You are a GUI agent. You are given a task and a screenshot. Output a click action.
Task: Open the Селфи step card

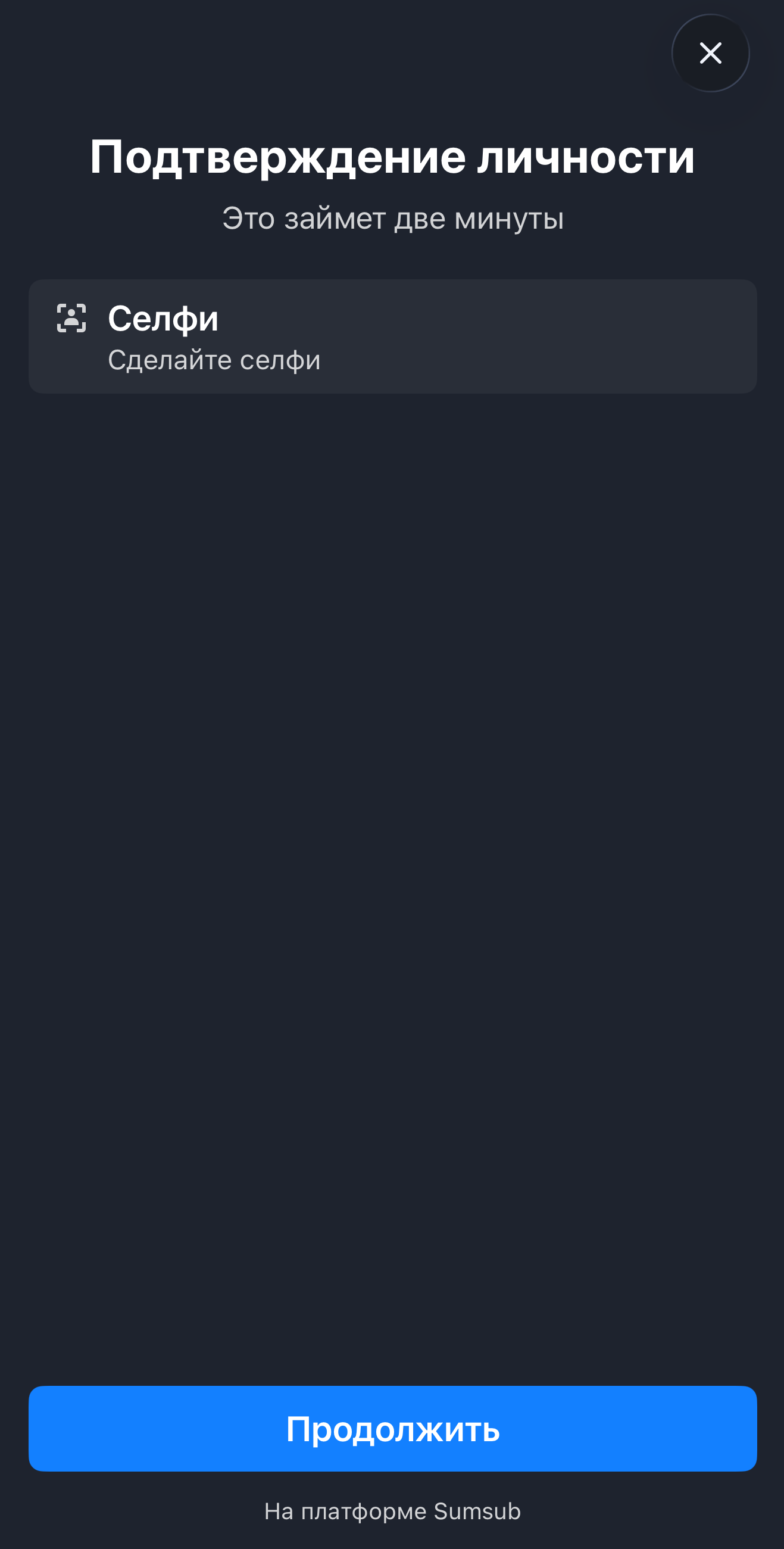392,336
